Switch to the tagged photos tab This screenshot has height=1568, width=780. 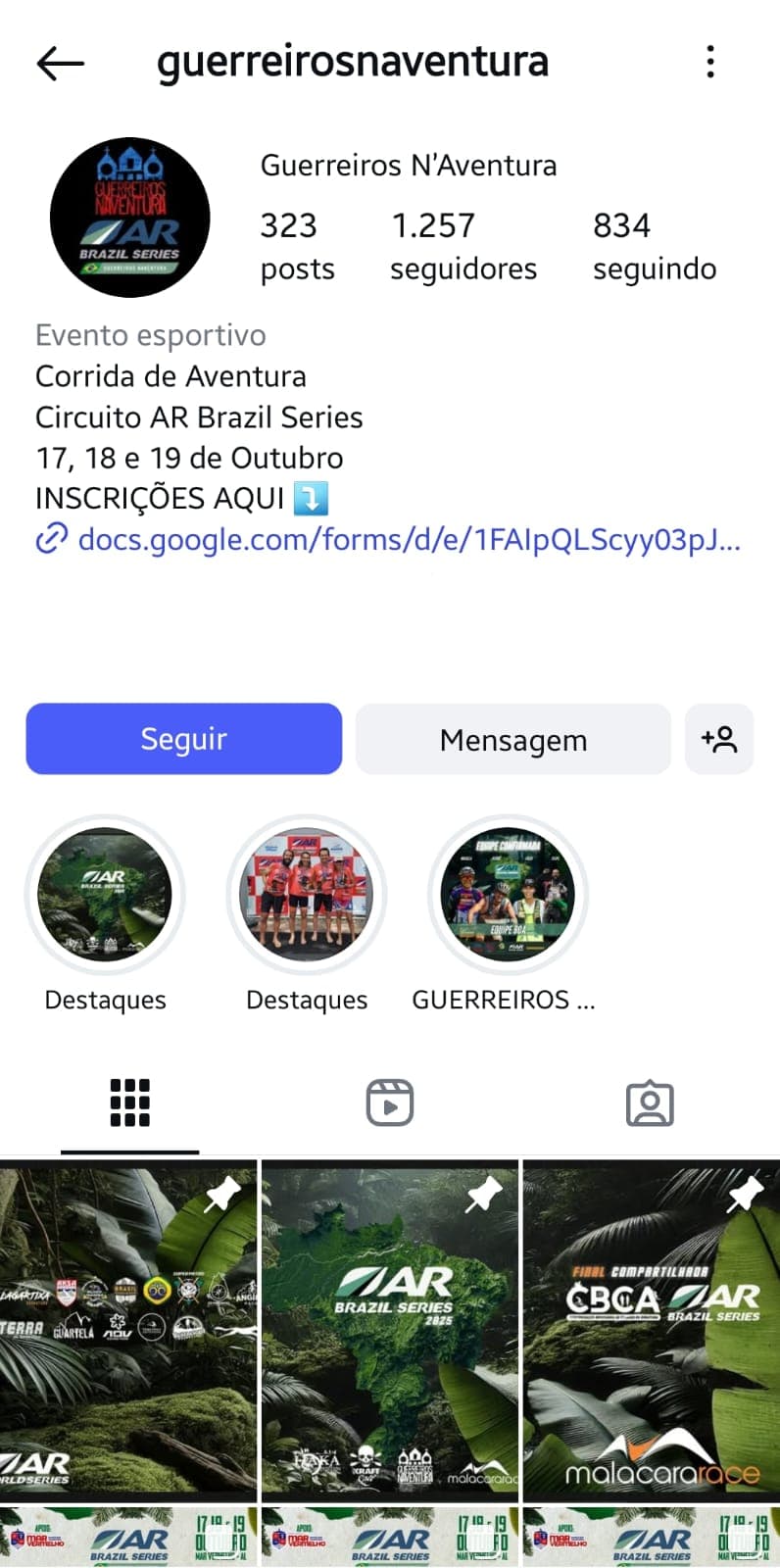pyautogui.click(x=650, y=1103)
